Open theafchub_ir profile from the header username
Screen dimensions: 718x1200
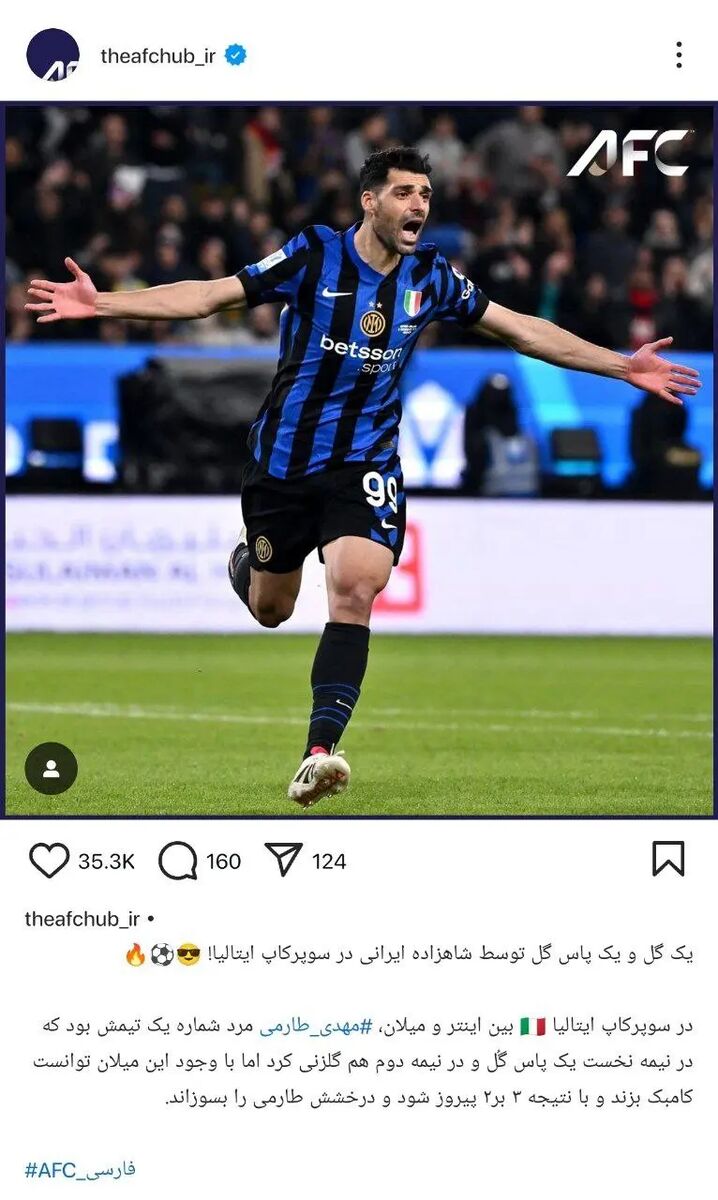click(x=157, y=56)
